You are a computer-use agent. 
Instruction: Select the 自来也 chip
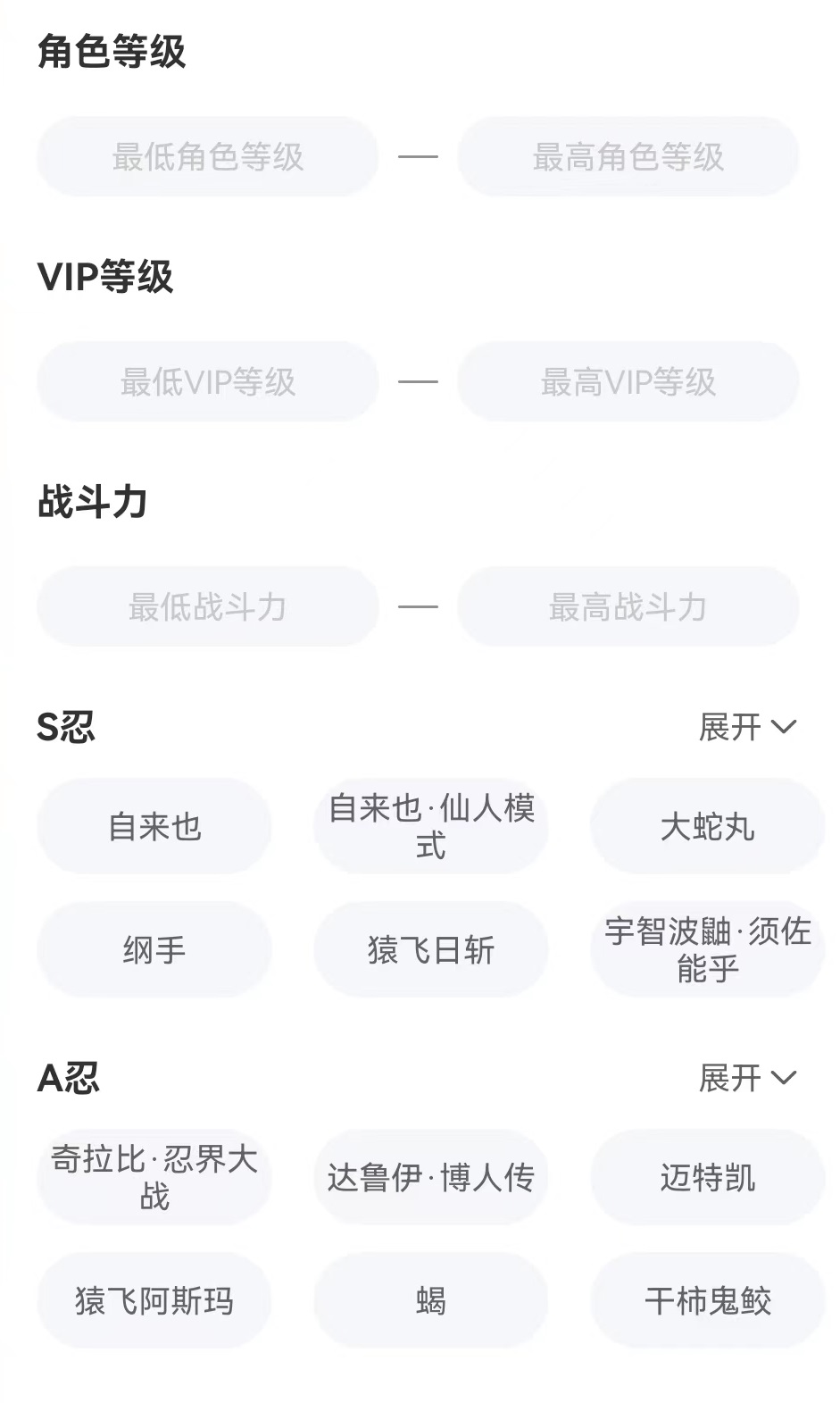tap(154, 827)
